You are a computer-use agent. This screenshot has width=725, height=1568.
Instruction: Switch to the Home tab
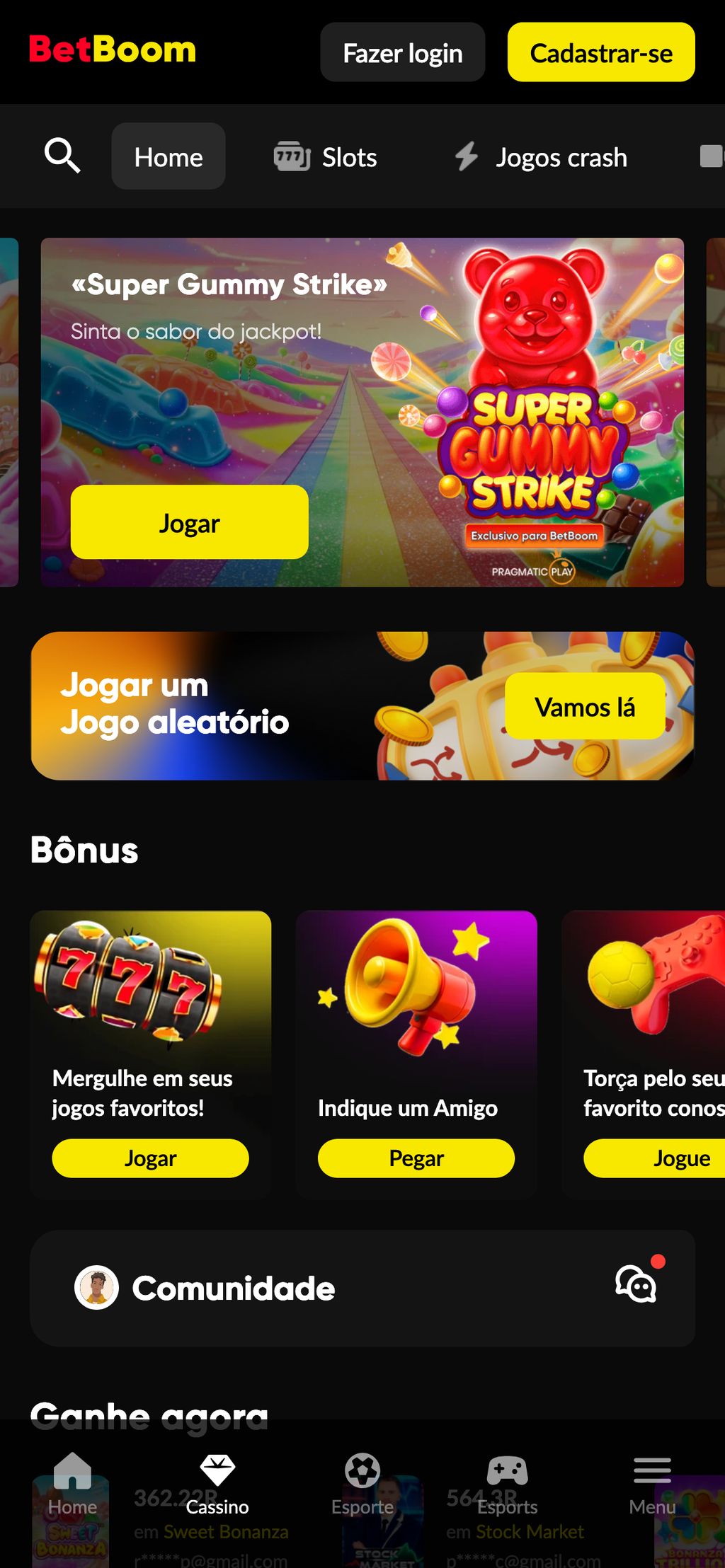coord(168,156)
